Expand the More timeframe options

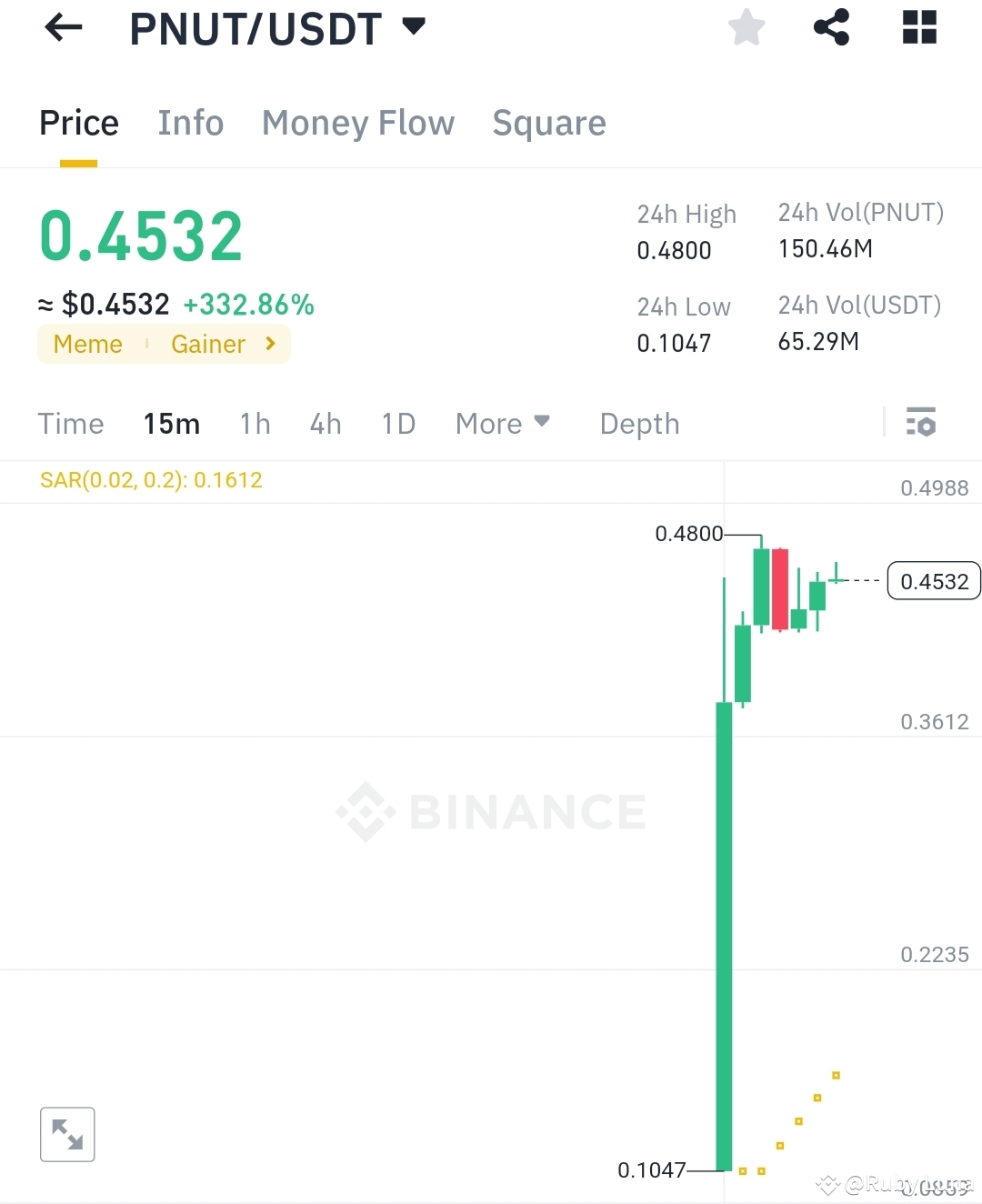click(x=501, y=423)
